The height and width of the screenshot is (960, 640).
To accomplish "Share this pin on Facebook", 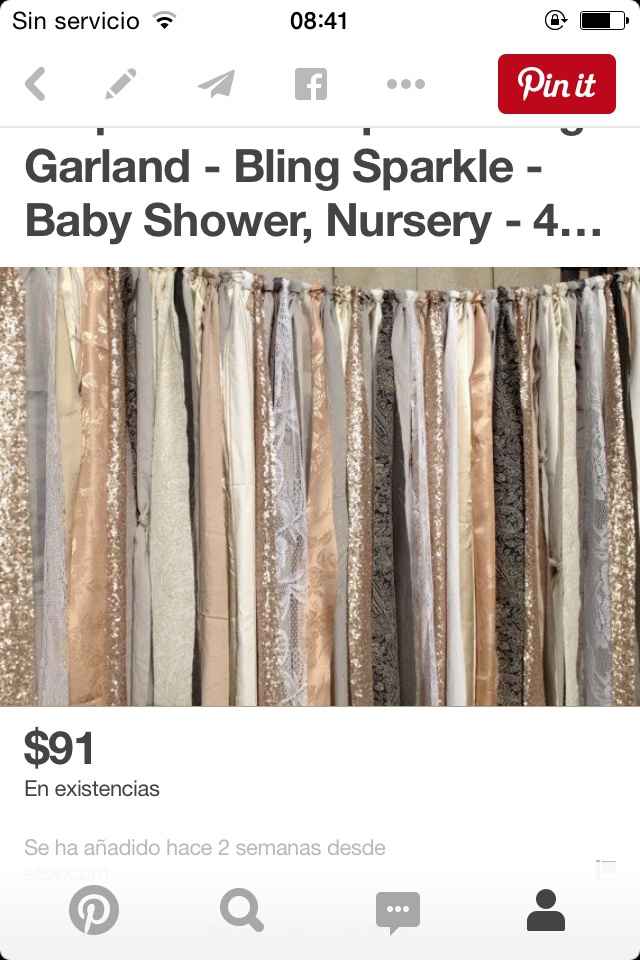I will pyautogui.click(x=311, y=84).
